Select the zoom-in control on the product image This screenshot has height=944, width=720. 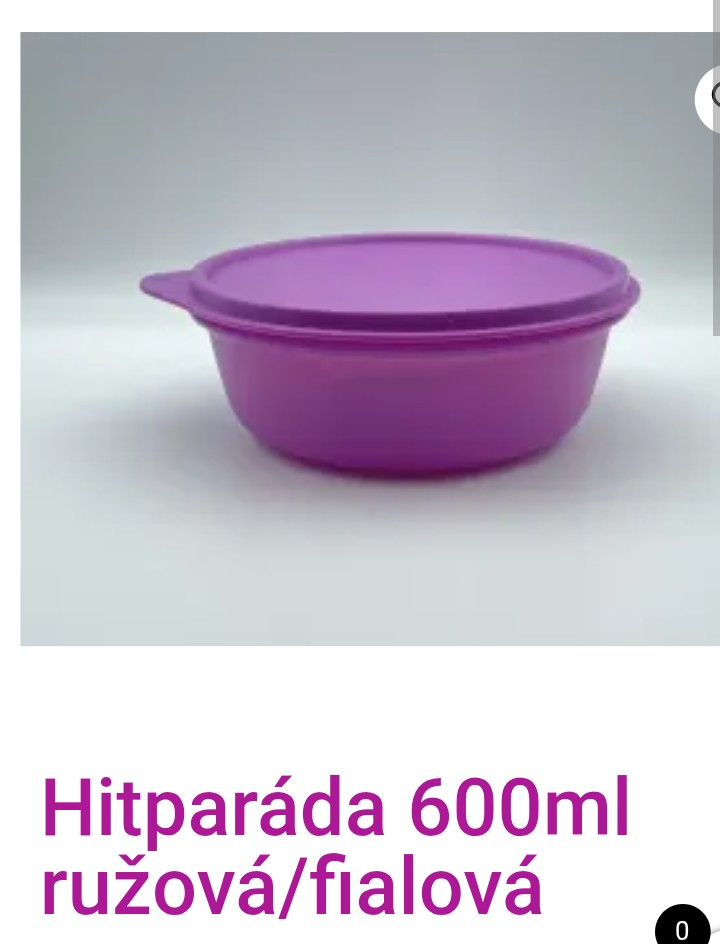[711, 100]
